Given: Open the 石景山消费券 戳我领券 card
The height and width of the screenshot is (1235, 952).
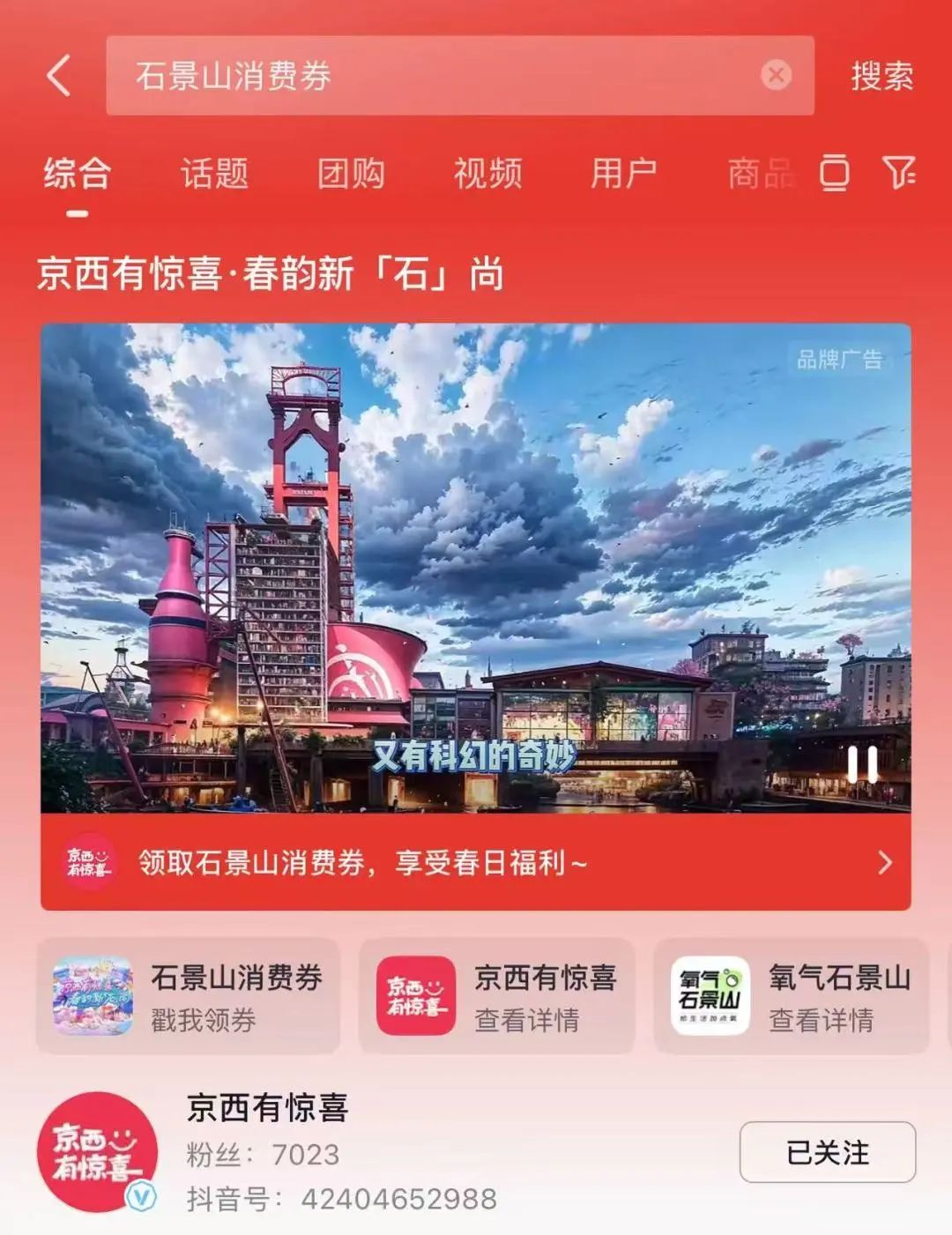Looking at the screenshot, I should point(188,996).
